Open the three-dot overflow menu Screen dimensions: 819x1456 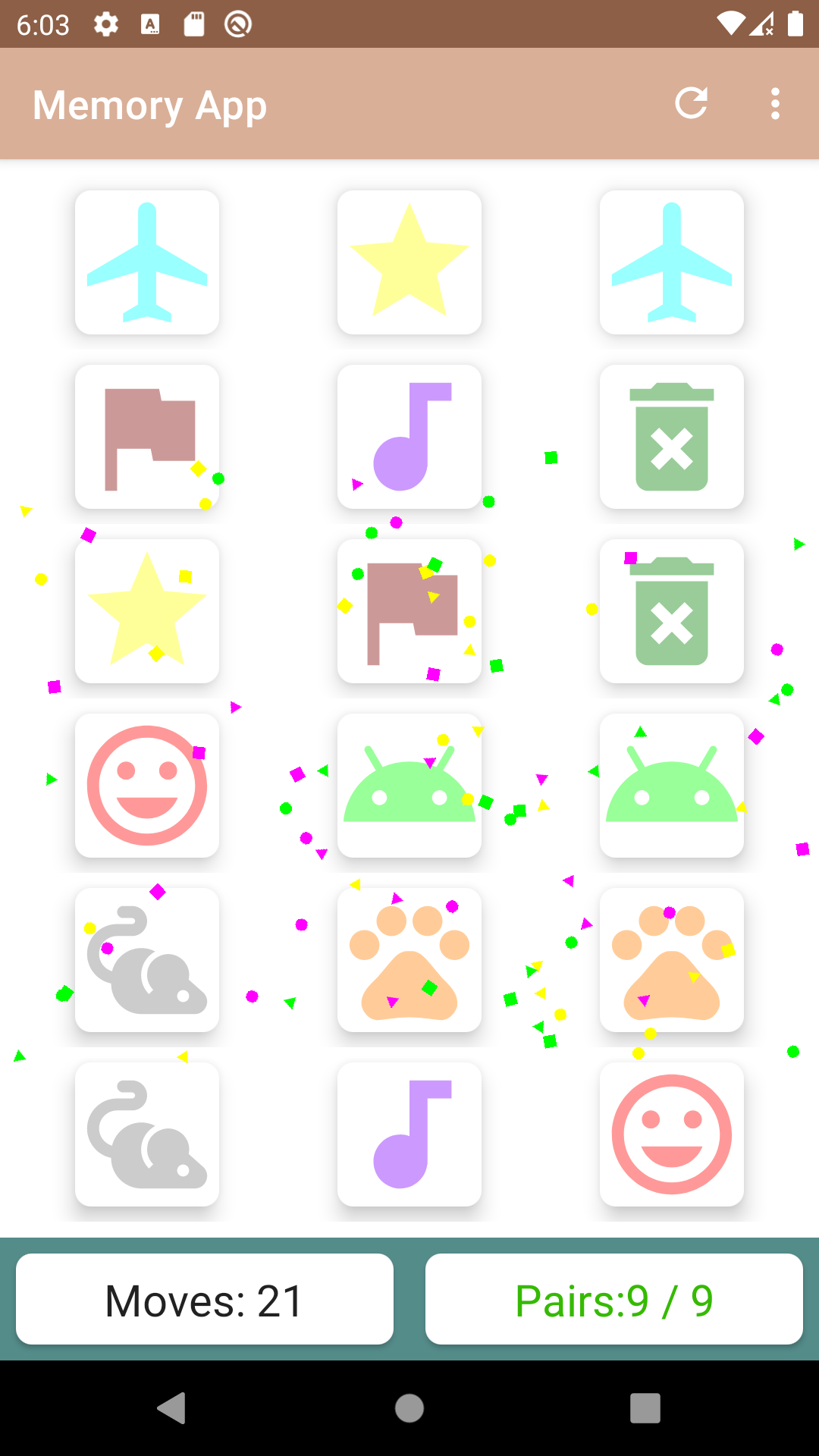(x=775, y=104)
